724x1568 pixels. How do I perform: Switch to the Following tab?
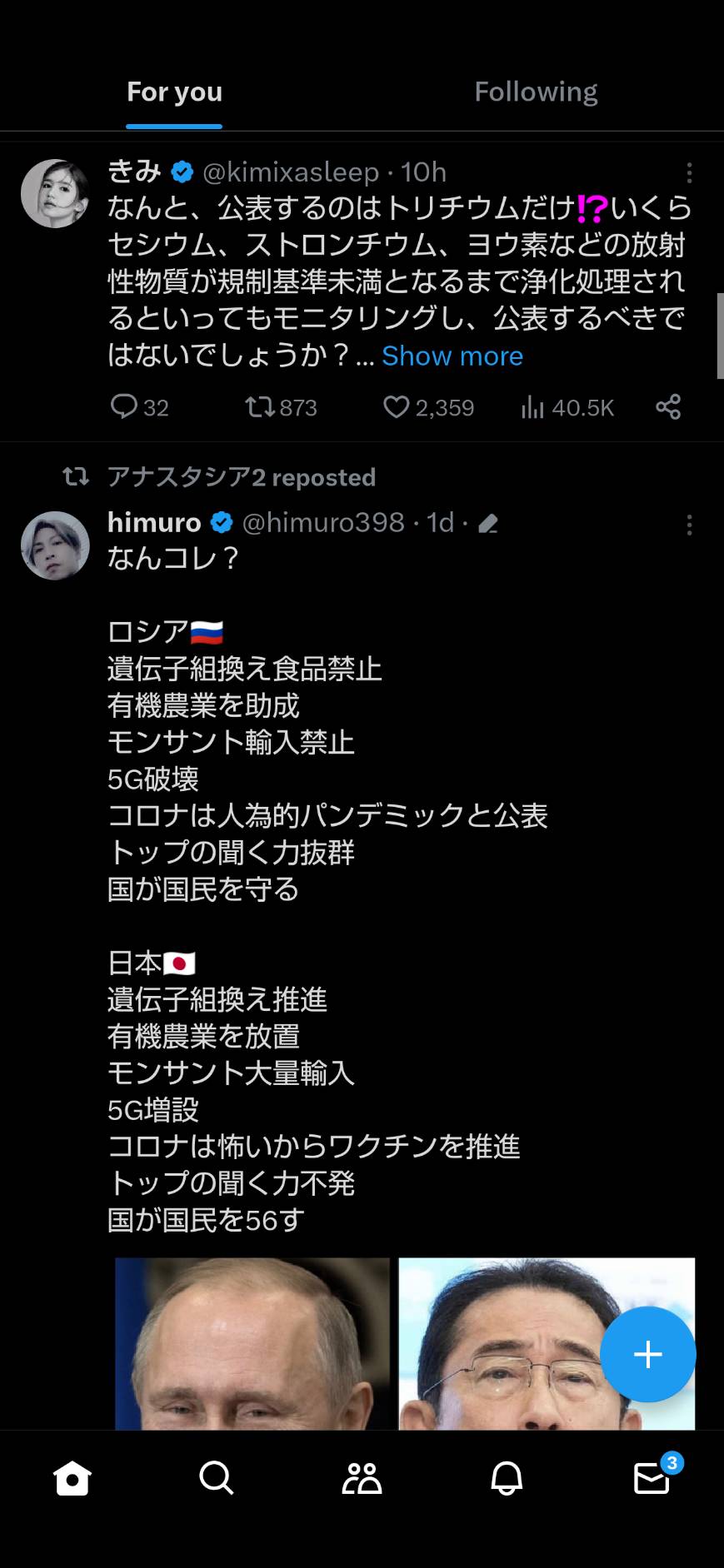point(536,92)
